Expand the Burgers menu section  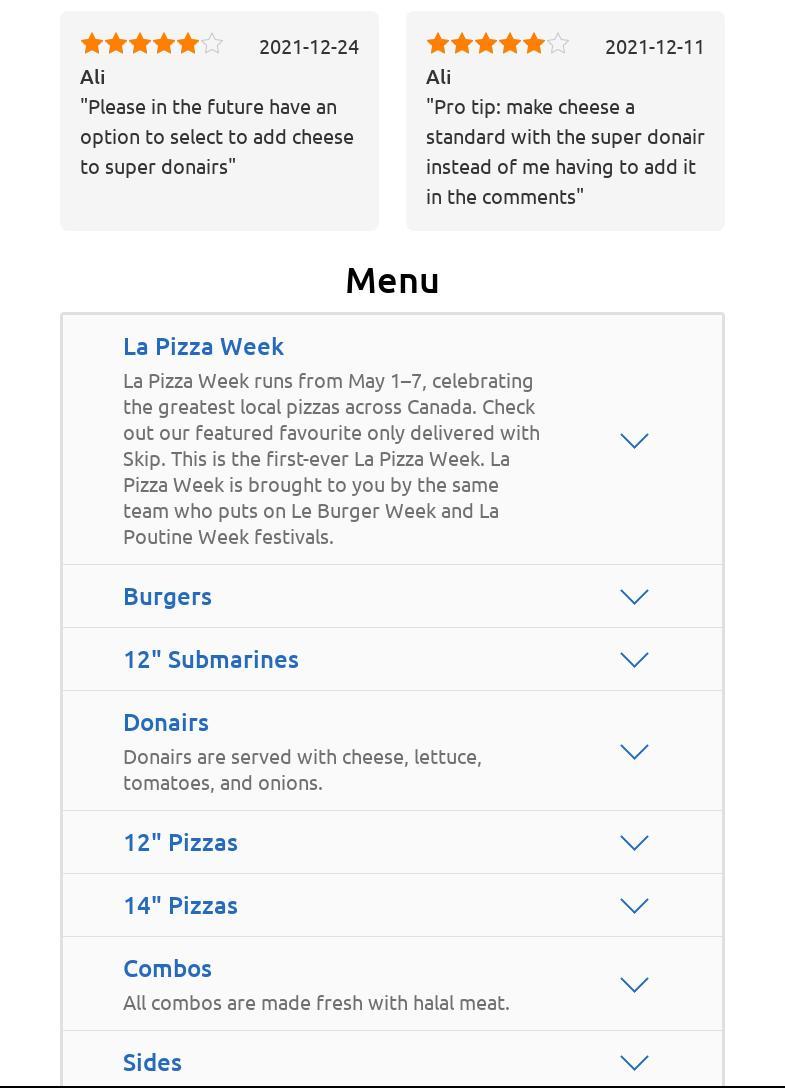click(x=634, y=597)
